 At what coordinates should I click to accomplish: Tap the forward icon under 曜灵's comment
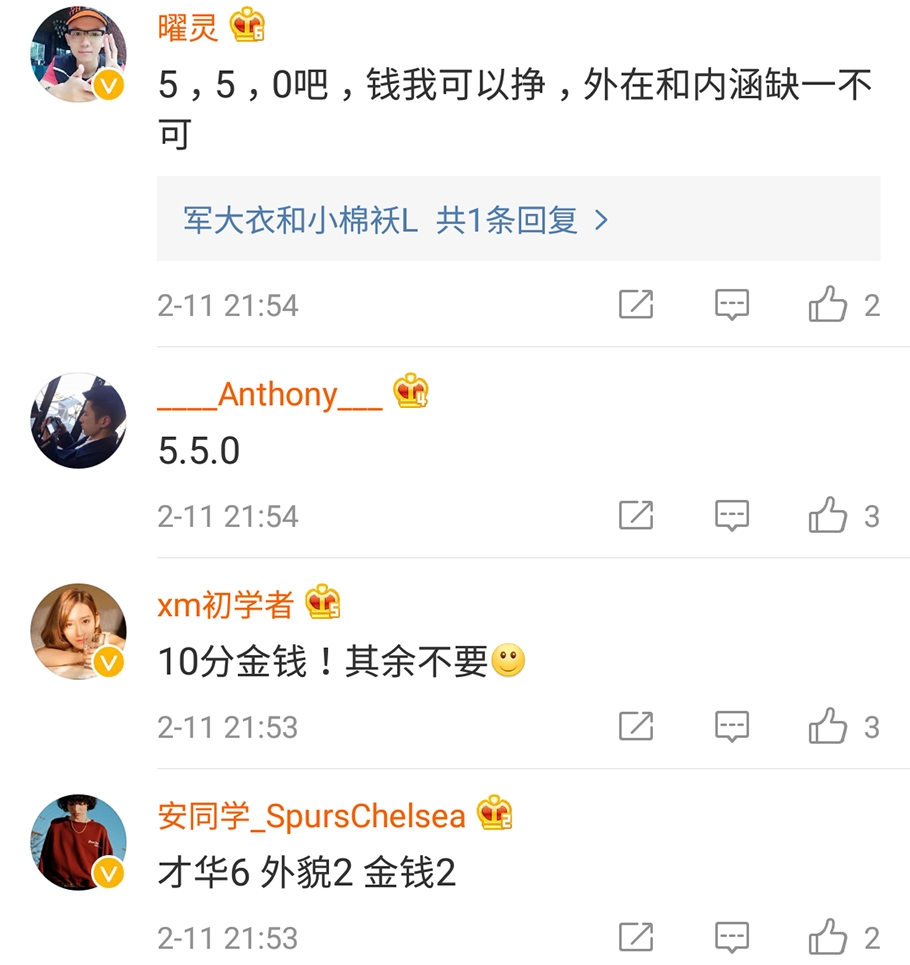click(637, 303)
